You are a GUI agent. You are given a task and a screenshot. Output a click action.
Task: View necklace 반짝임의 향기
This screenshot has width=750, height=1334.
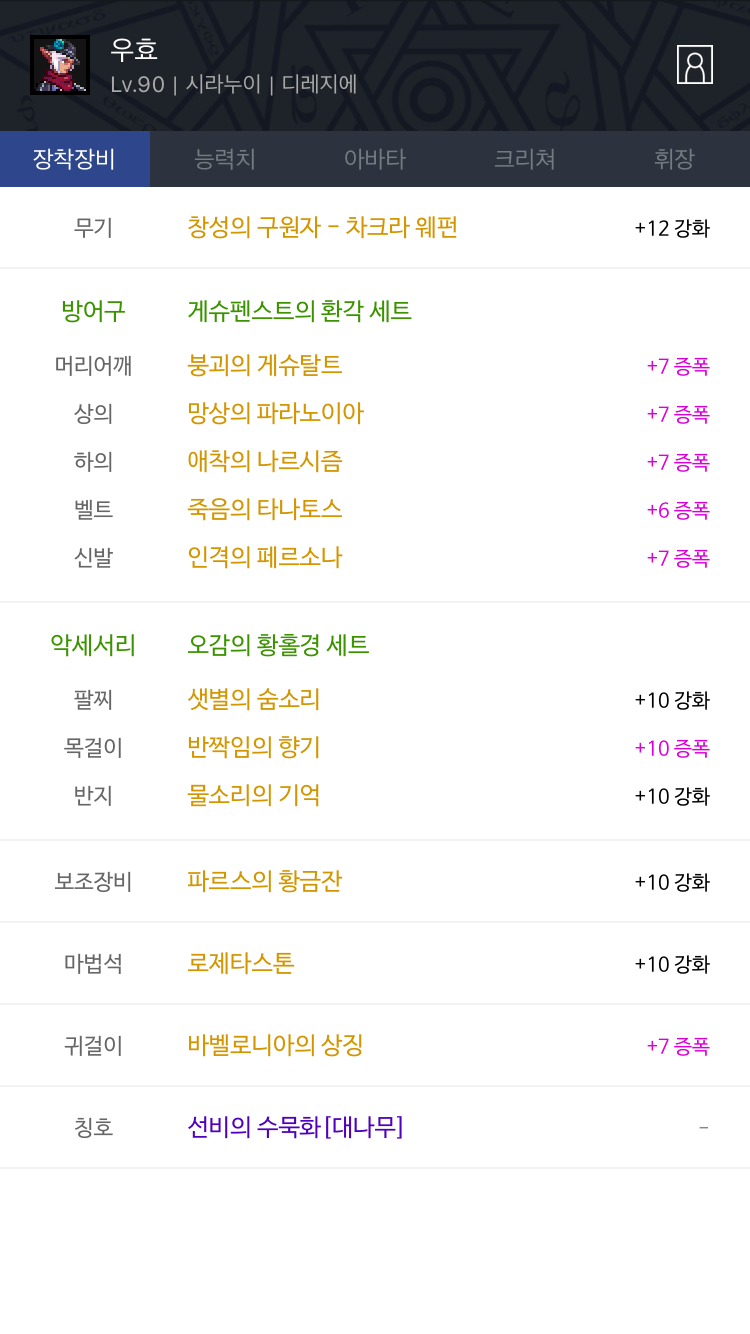[254, 747]
